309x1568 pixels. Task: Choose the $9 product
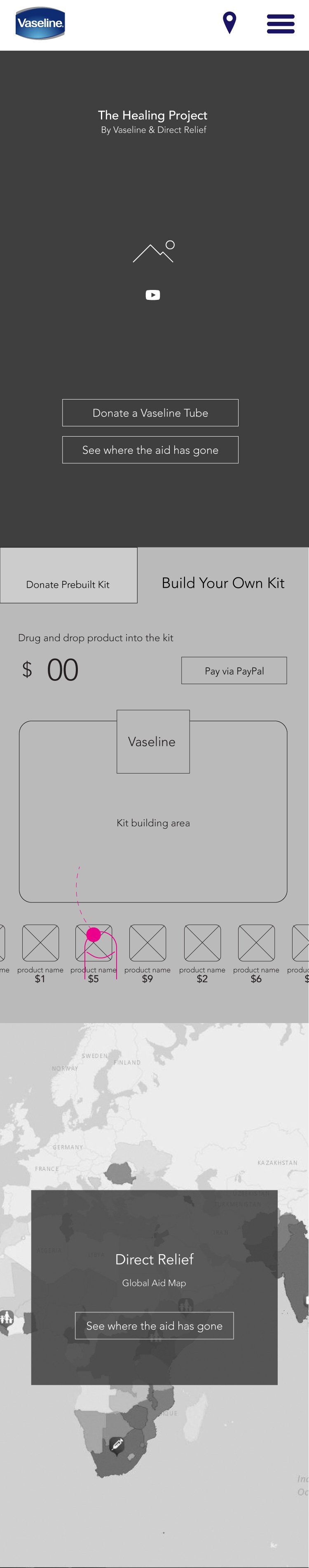(x=147, y=943)
